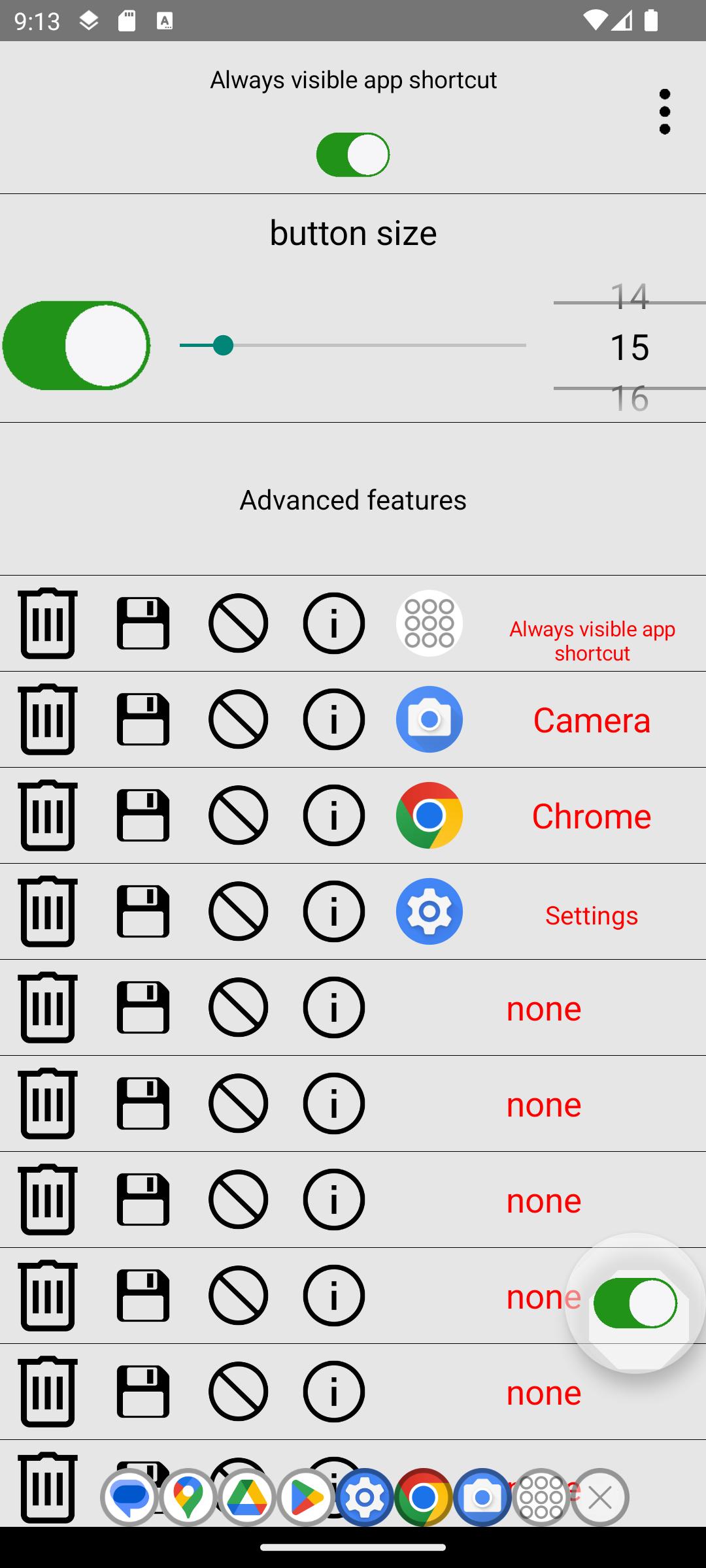Launch Google Maps from the shortcut bar
The image size is (706, 1568).
[188, 1497]
